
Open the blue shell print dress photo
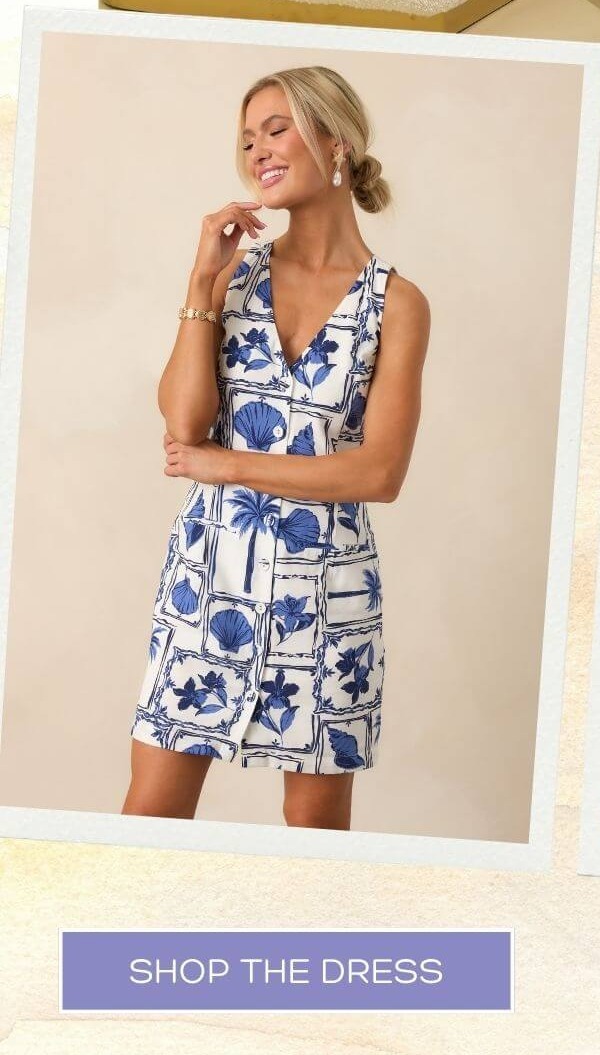(x=290, y=440)
